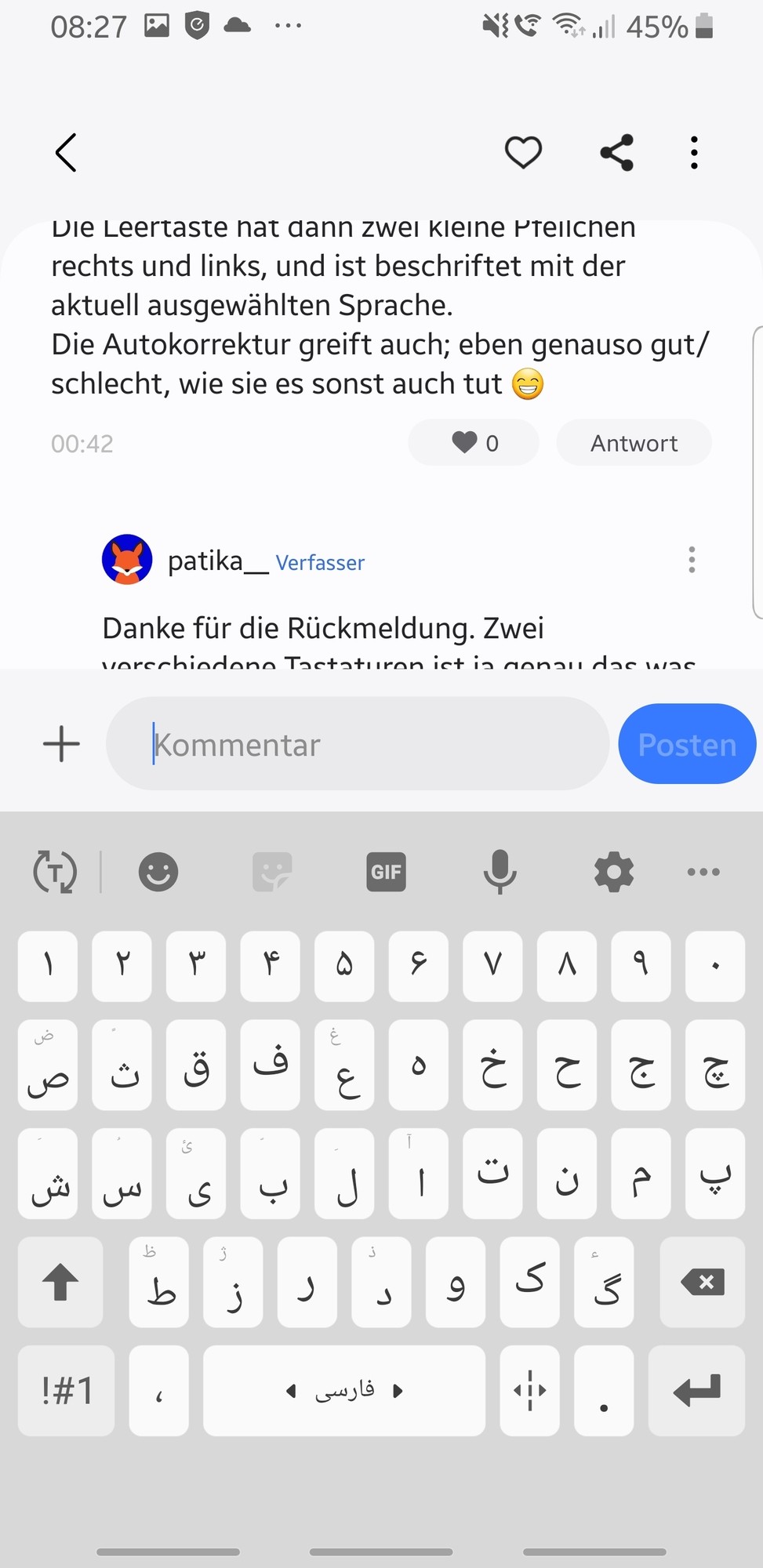Start voice input with the microphone
Viewport: 763px width, 1568px height.
tap(500, 872)
